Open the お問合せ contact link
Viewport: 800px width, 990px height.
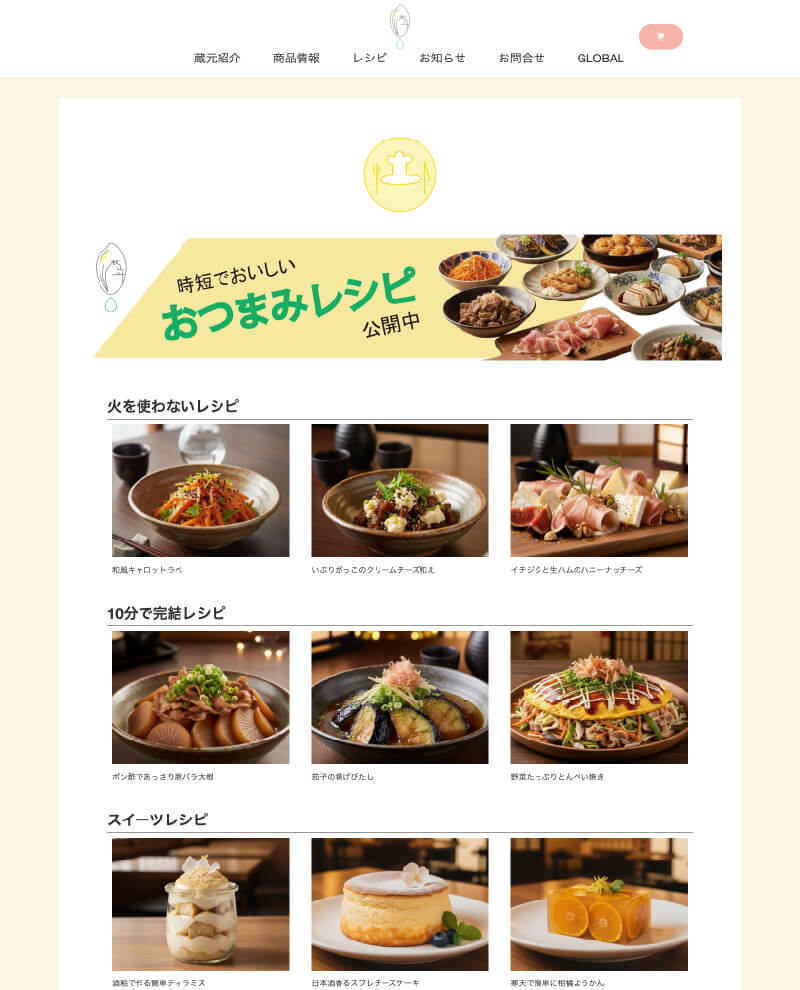521,58
